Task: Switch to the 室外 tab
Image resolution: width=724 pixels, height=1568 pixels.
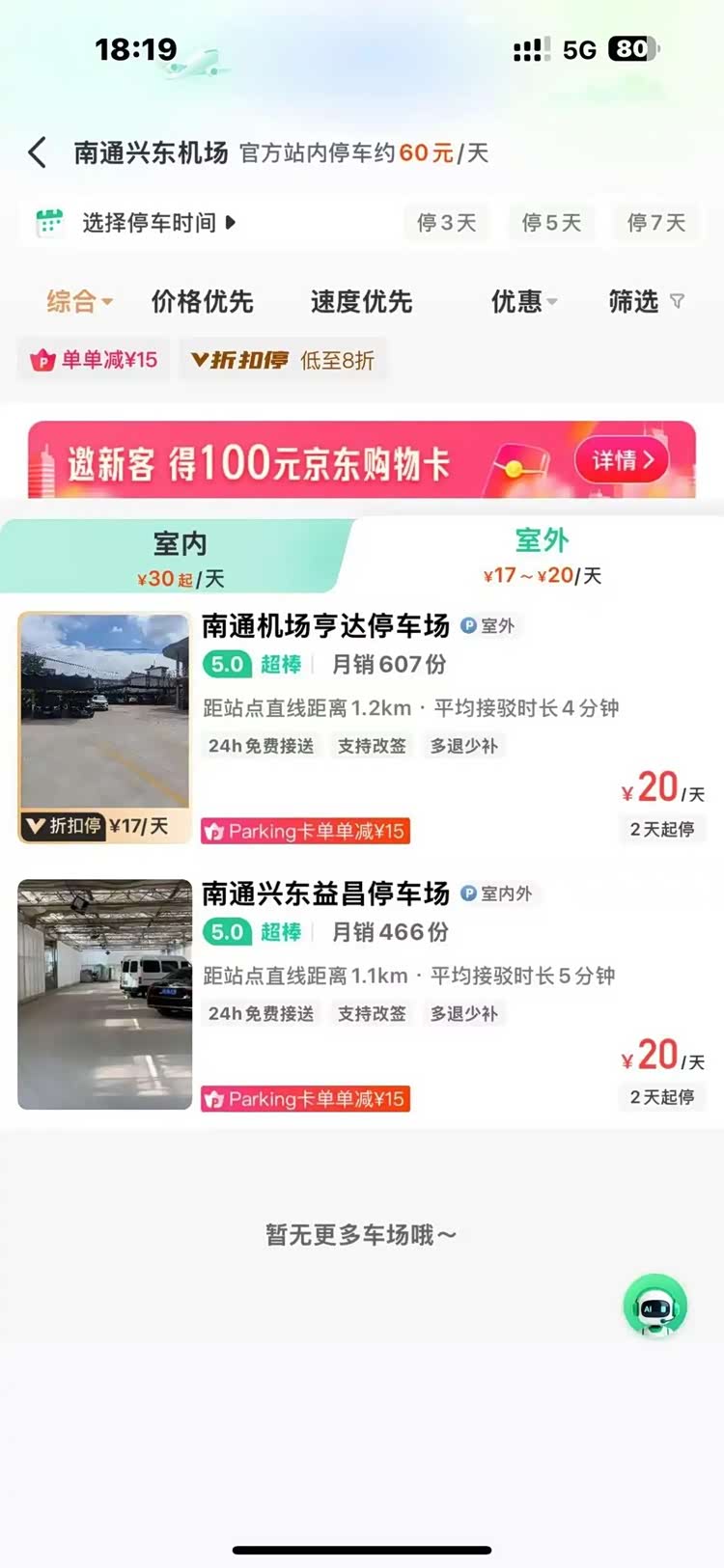Action: (x=542, y=556)
